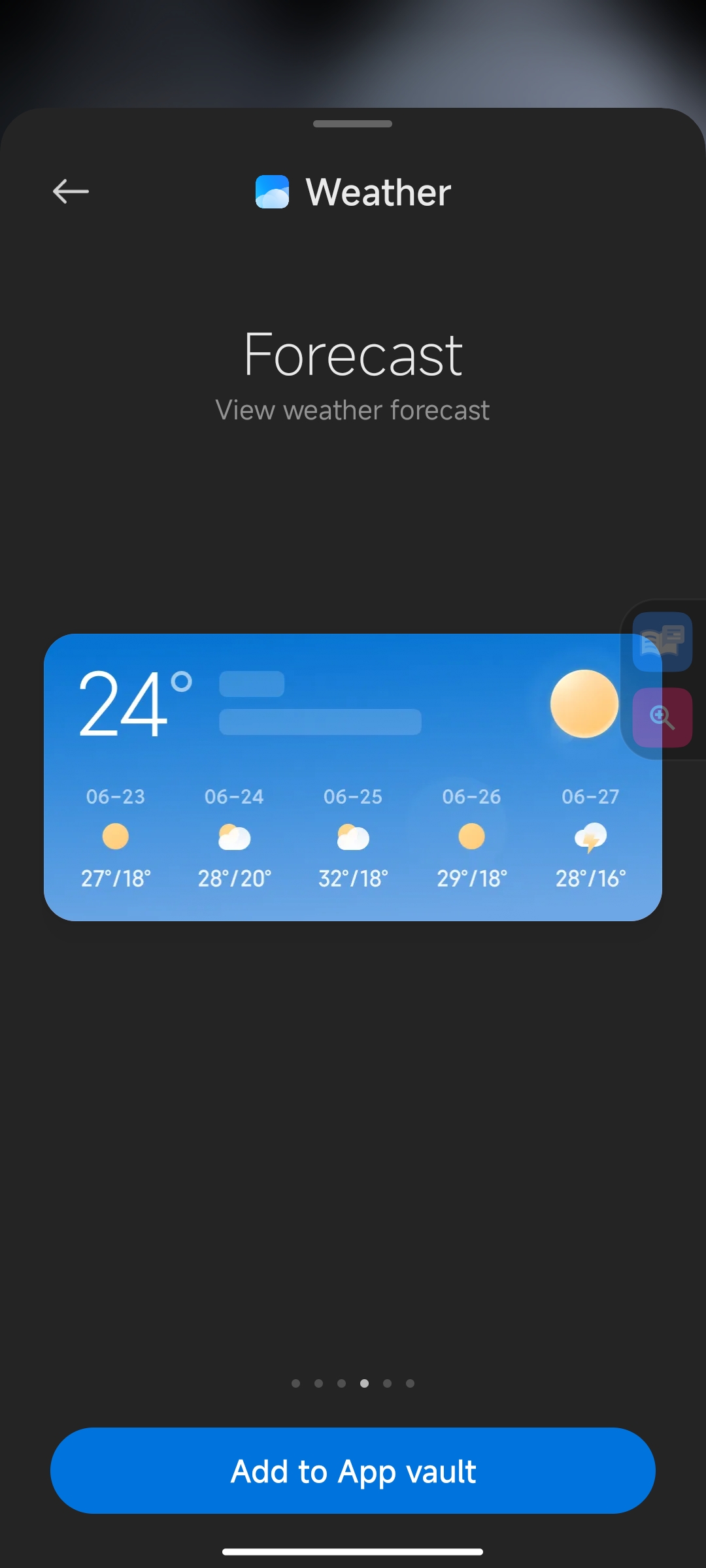The width and height of the screenshot is (706, 1568).
Task: Open the floating magnifier zoom icon
Action: point(662,717)
